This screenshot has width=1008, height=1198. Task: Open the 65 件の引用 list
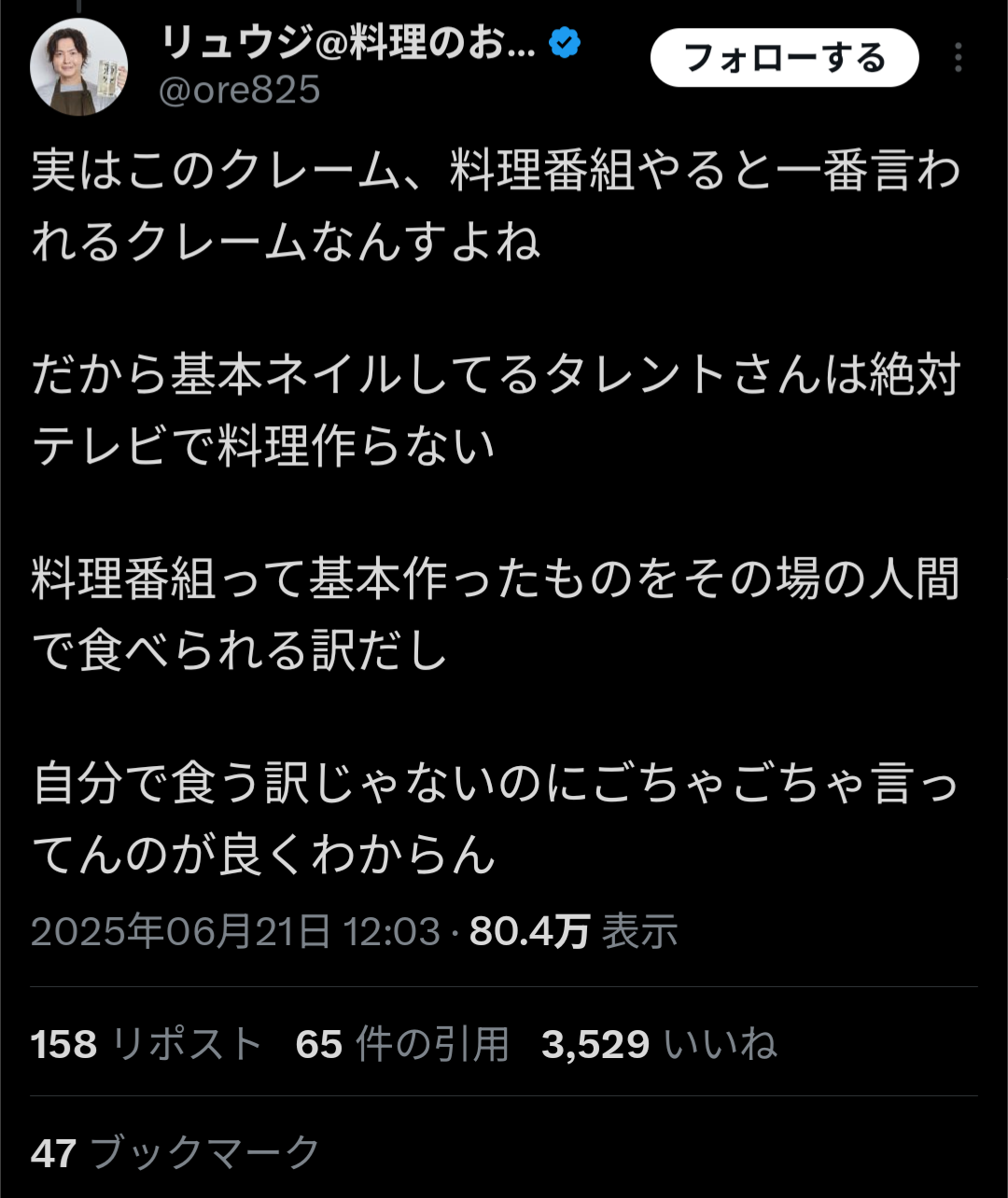(402, 1044)
